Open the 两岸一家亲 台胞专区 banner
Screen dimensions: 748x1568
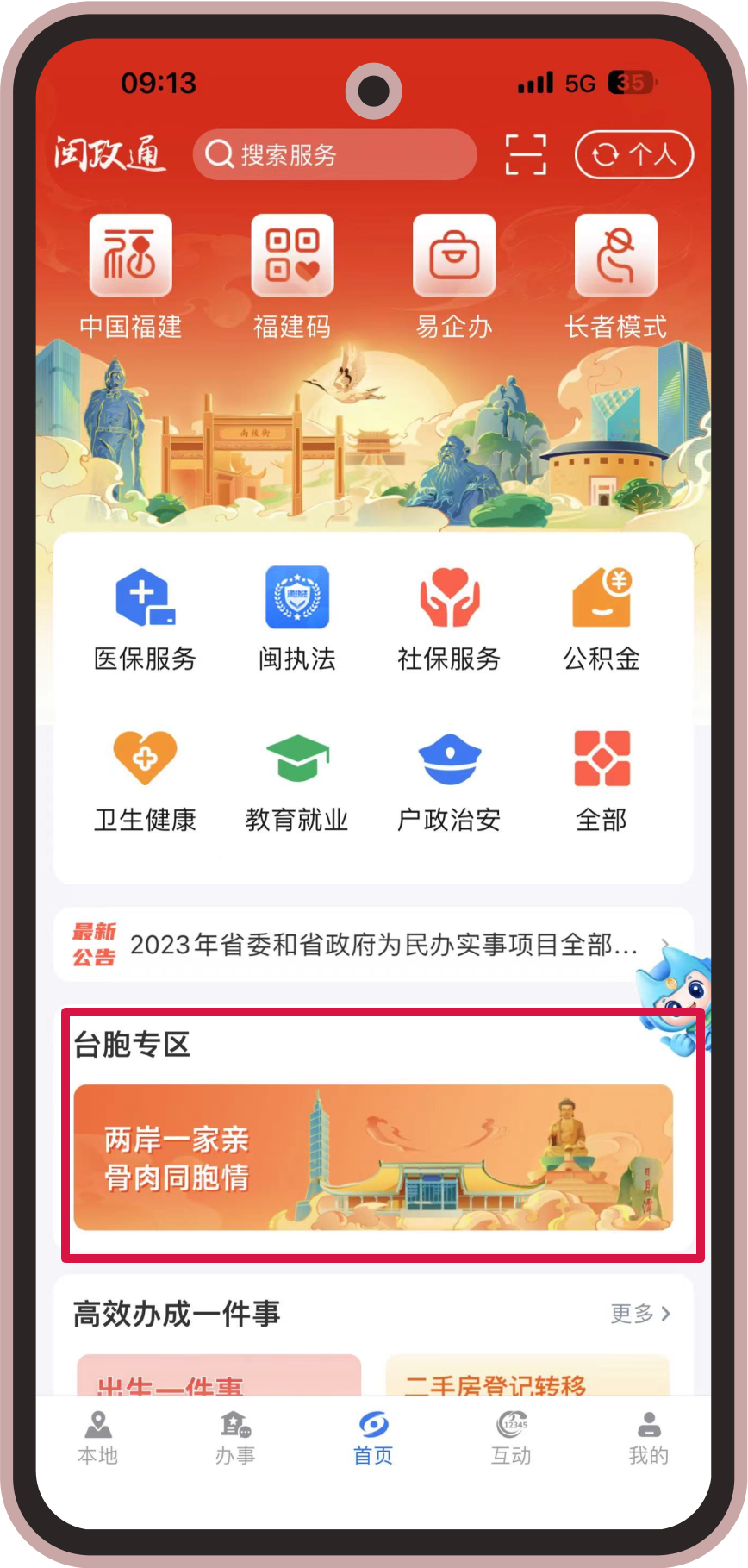(373, 1157)
